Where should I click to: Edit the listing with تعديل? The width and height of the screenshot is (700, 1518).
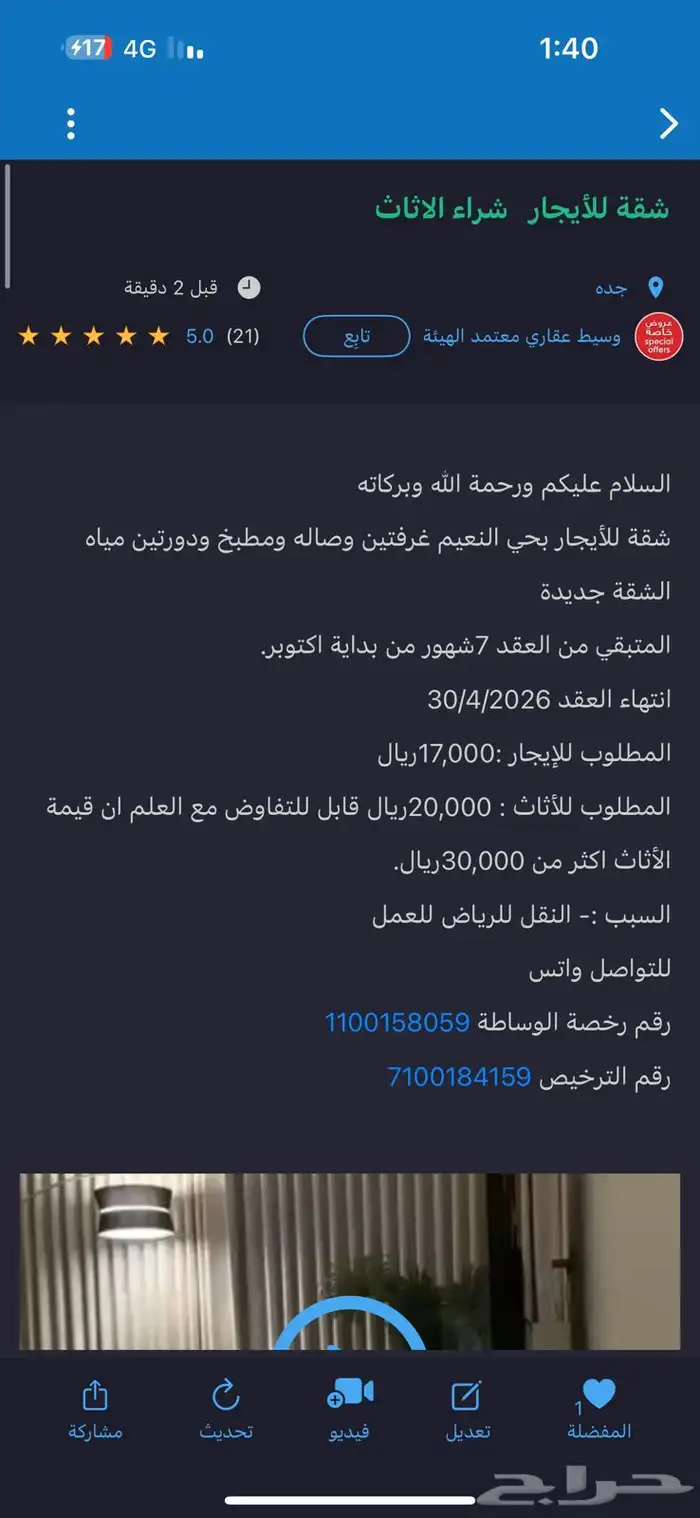(x=467, y=1410)
